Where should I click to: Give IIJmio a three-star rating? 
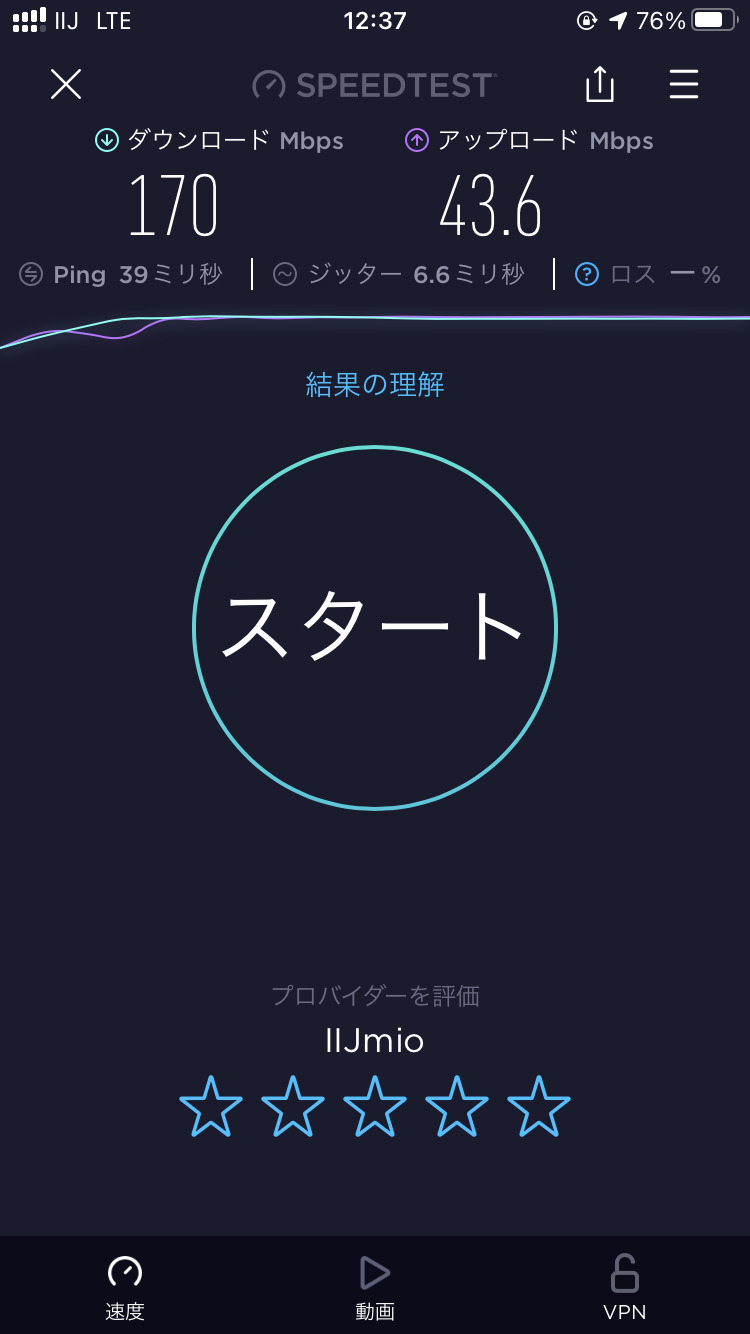[375, 1106]
